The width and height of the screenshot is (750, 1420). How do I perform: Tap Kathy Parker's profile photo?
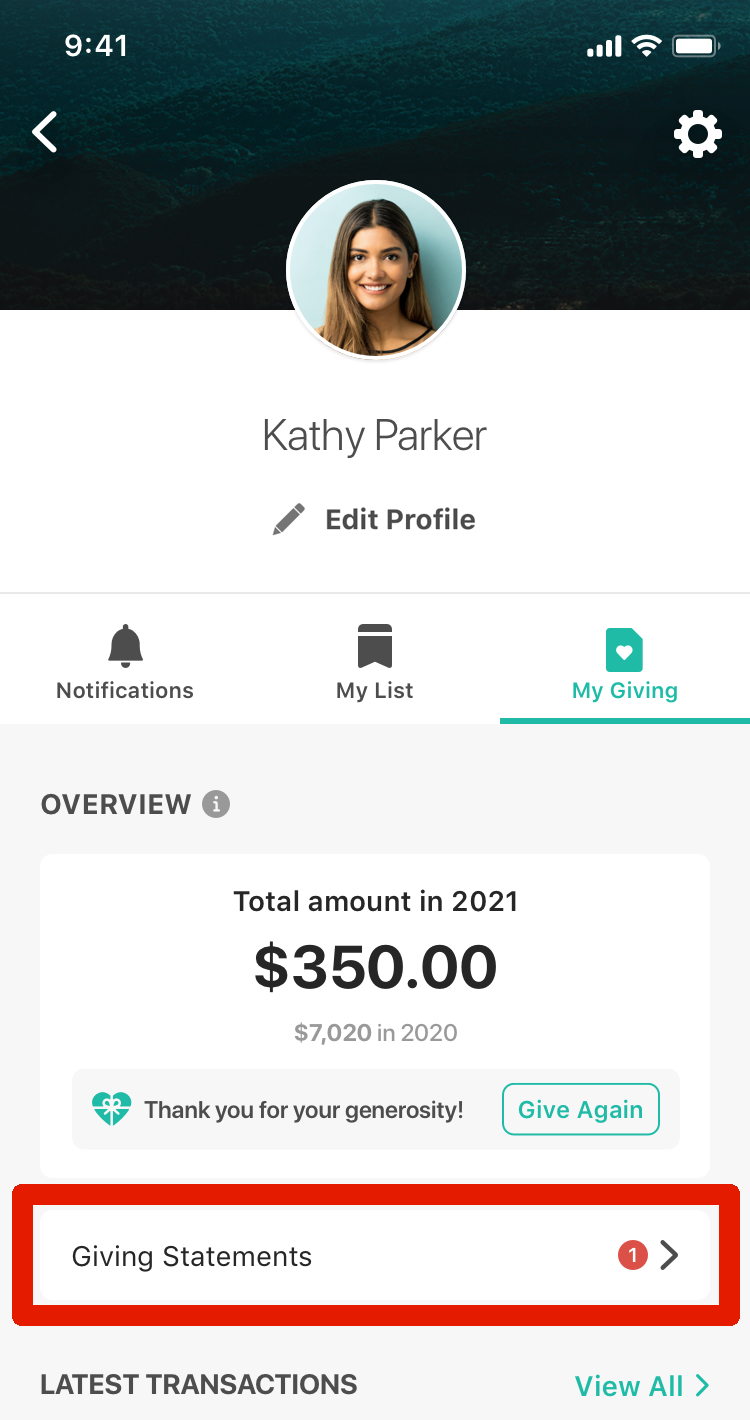point(375,270)
